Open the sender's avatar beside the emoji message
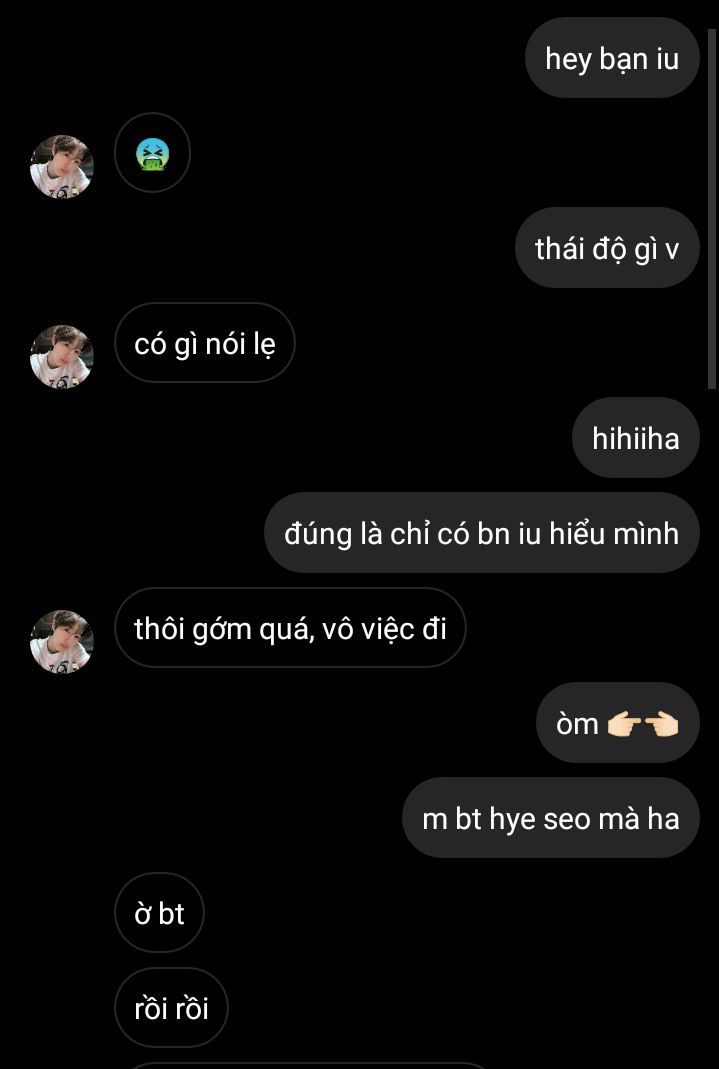 point(62,166)
